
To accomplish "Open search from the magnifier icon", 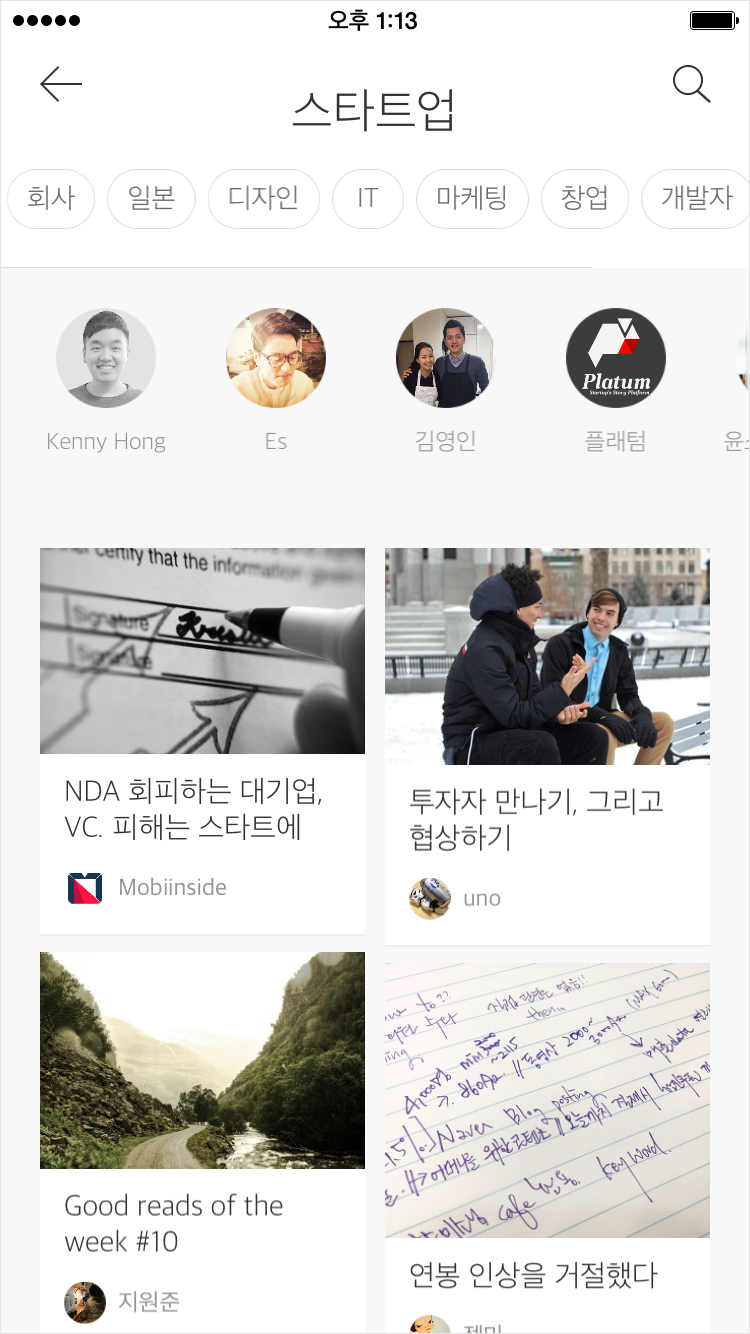I will 691,84.
